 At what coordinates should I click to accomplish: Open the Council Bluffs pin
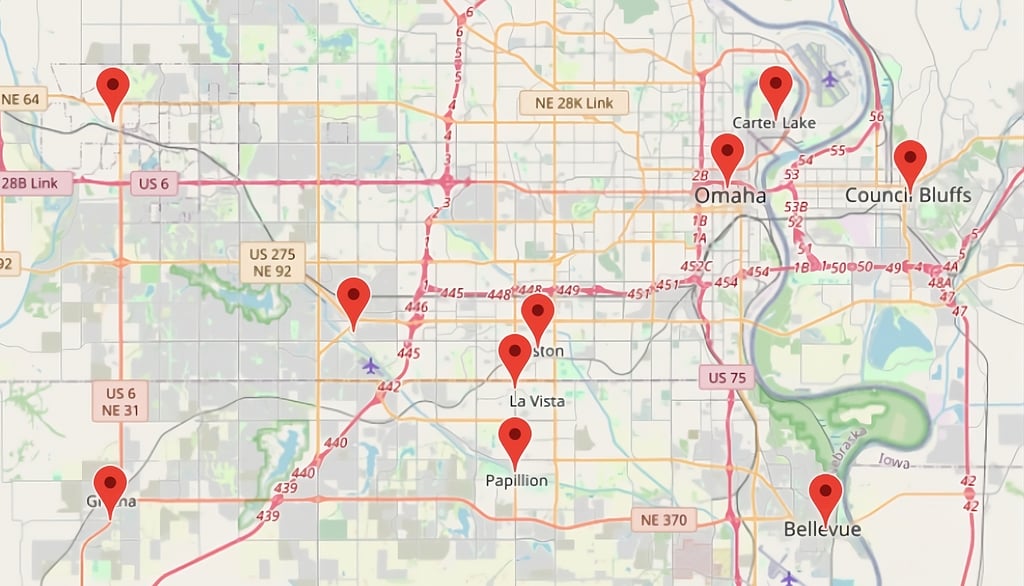coord(909,160)
